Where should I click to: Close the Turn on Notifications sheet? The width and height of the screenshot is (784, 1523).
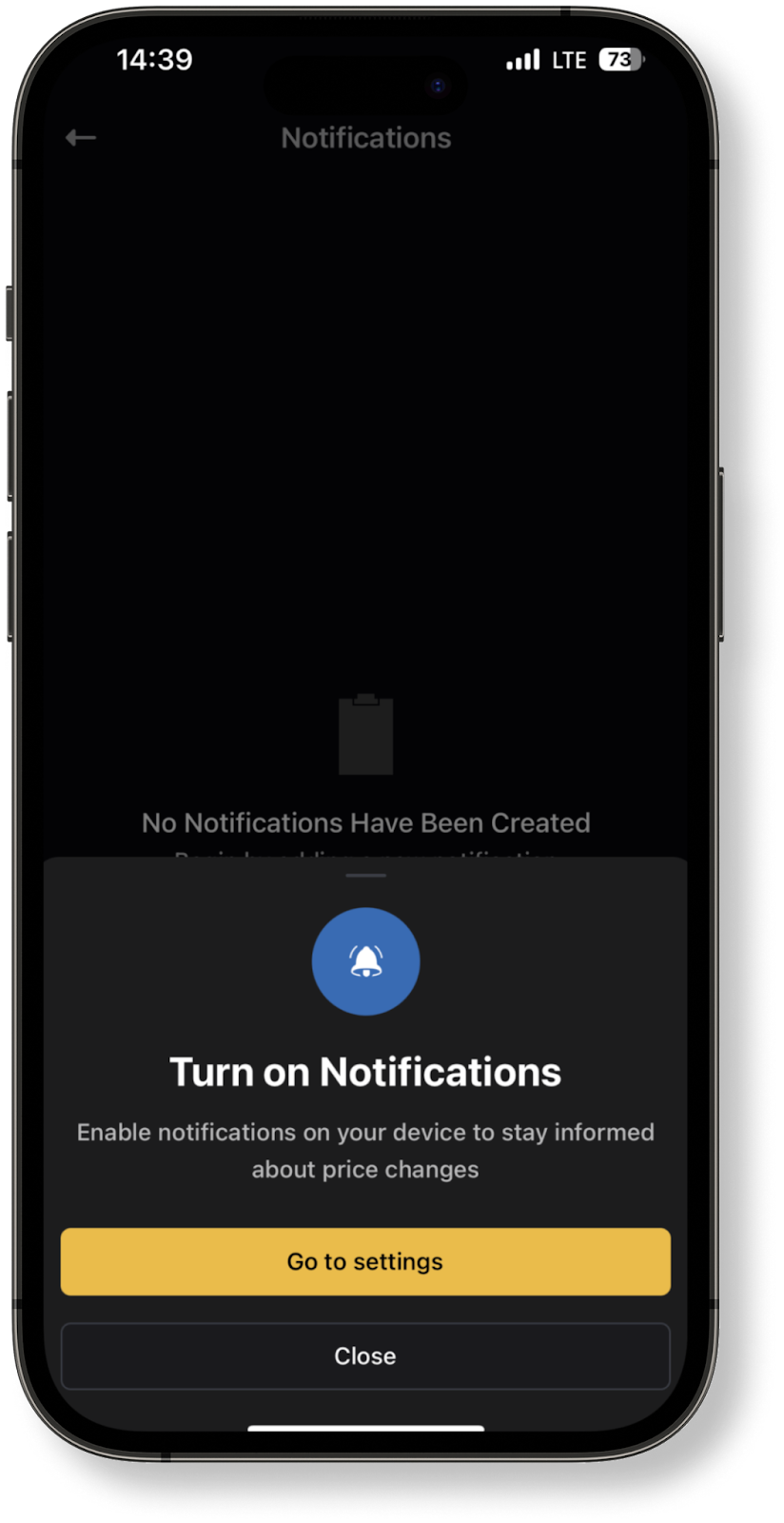[365, 1355]
